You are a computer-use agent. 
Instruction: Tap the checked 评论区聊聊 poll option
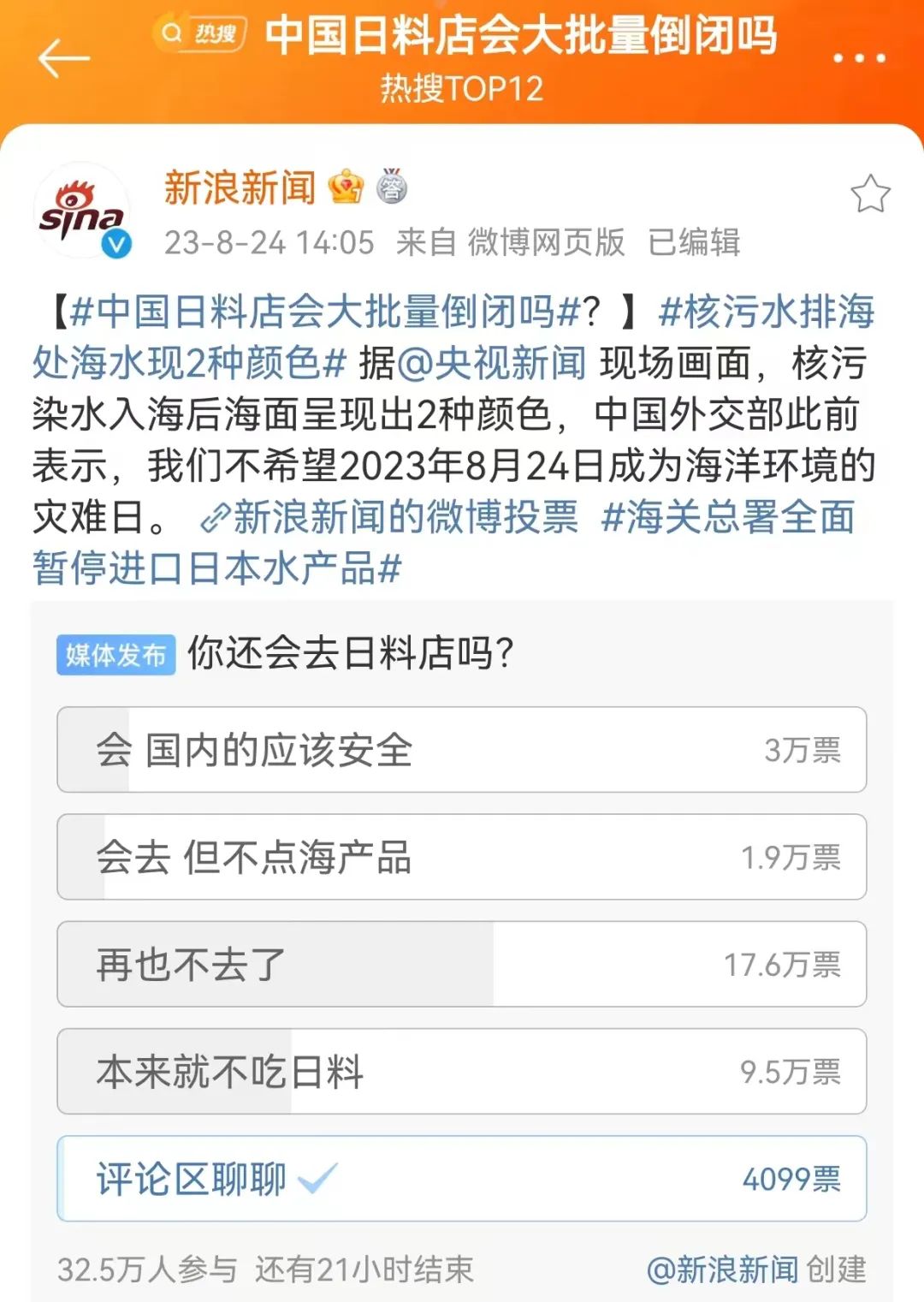461,1178
